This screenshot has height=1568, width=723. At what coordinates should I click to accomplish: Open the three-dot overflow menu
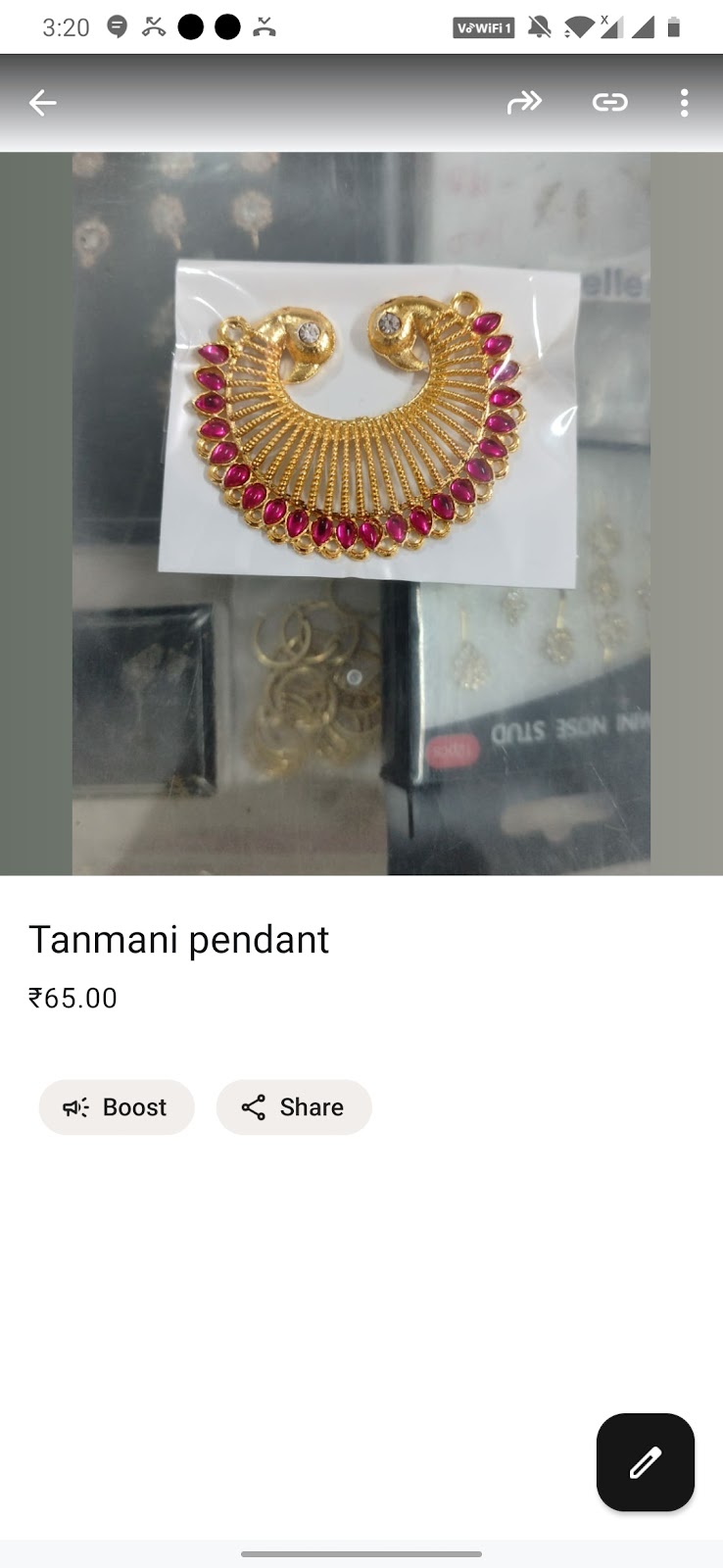click(684, 102)
